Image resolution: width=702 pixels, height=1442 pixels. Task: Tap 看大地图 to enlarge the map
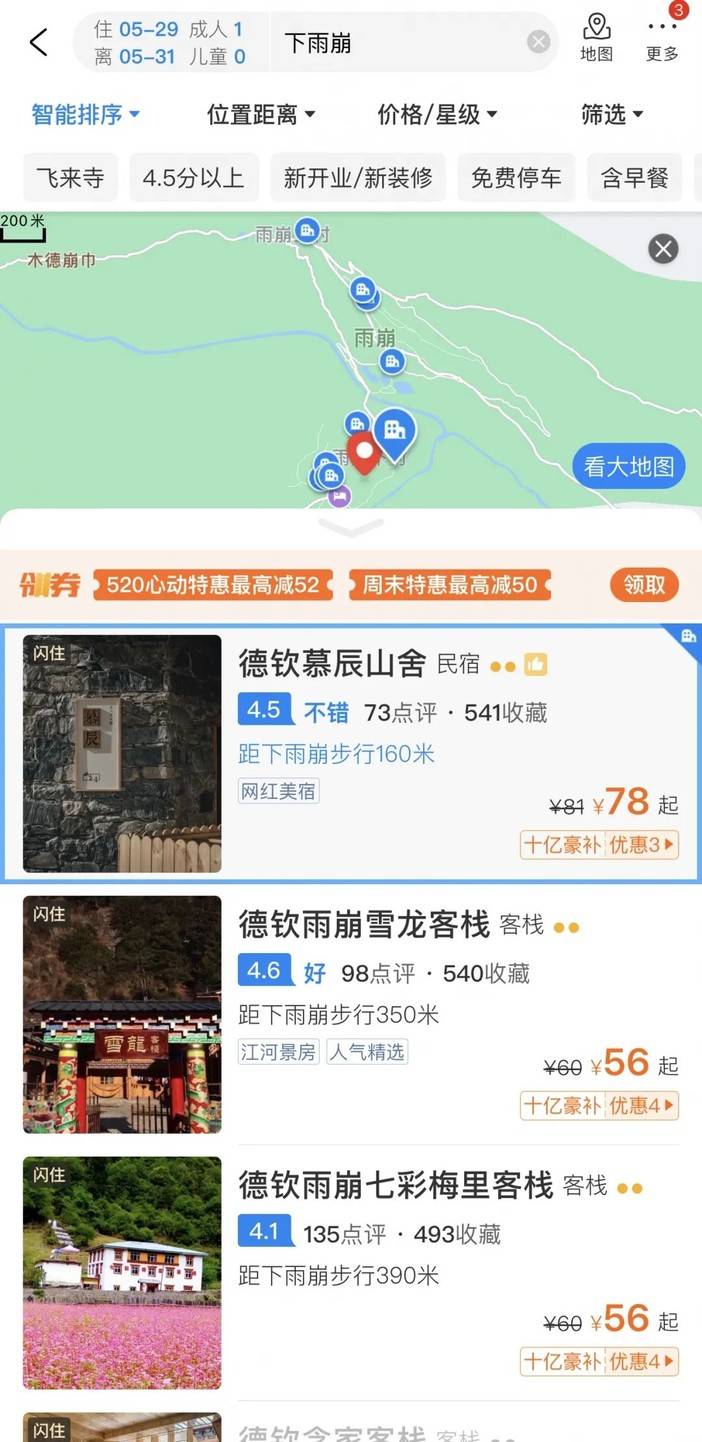click(628, 466)
